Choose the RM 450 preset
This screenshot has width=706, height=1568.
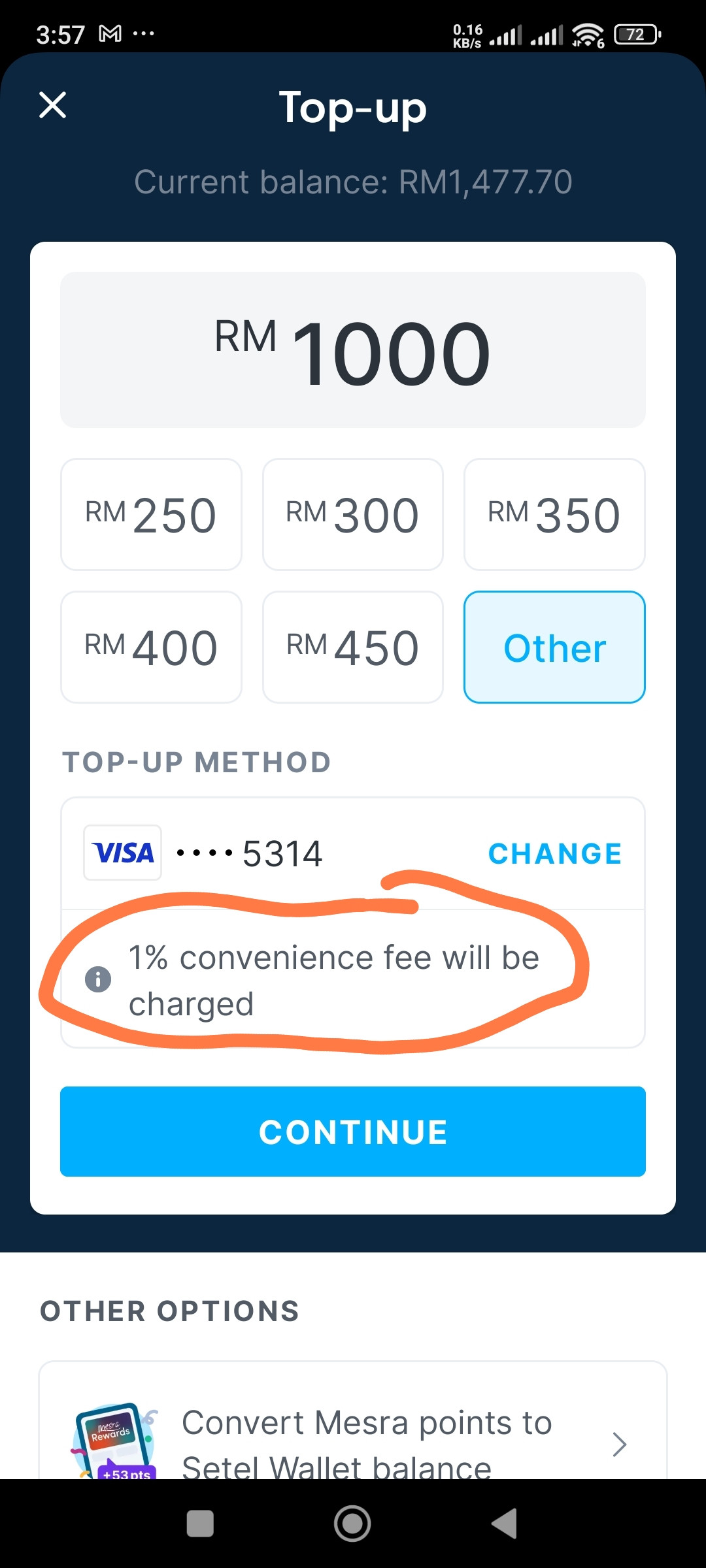(x=353, y=647)
